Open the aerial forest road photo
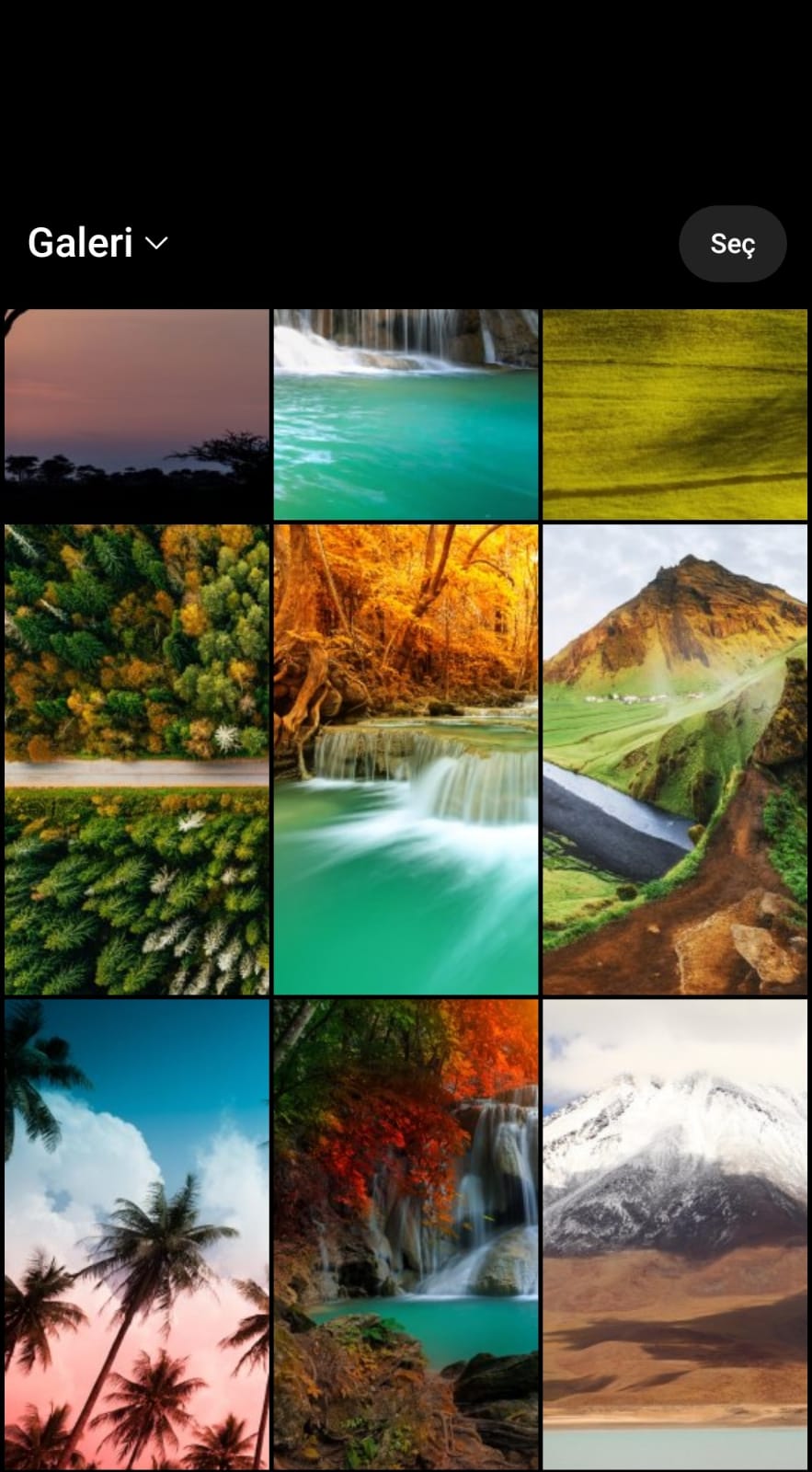The height and width of the screenshot is (1472, 812). click(137, 760)
